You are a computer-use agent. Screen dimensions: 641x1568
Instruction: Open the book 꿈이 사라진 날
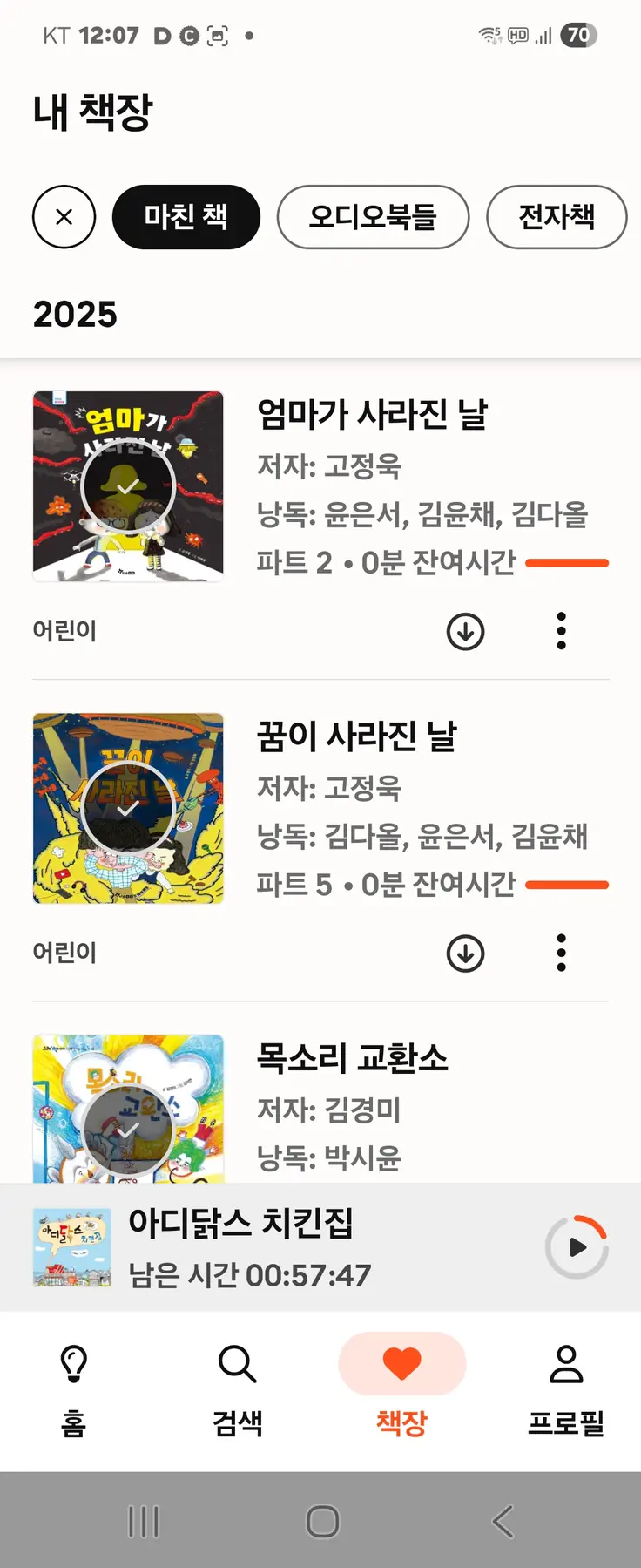tap(357, 736)
